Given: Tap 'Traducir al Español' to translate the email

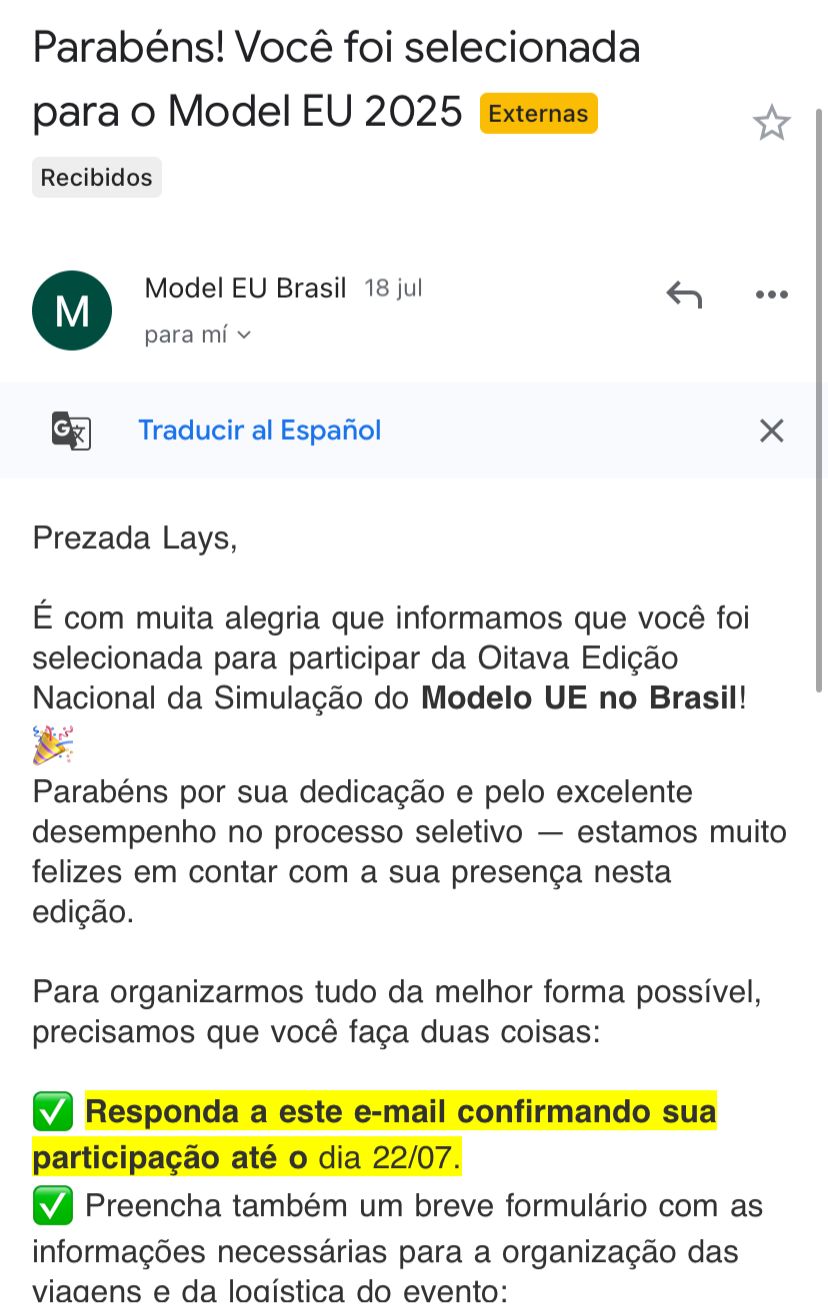Looking at the screenshot, I should tap(259, 430).
